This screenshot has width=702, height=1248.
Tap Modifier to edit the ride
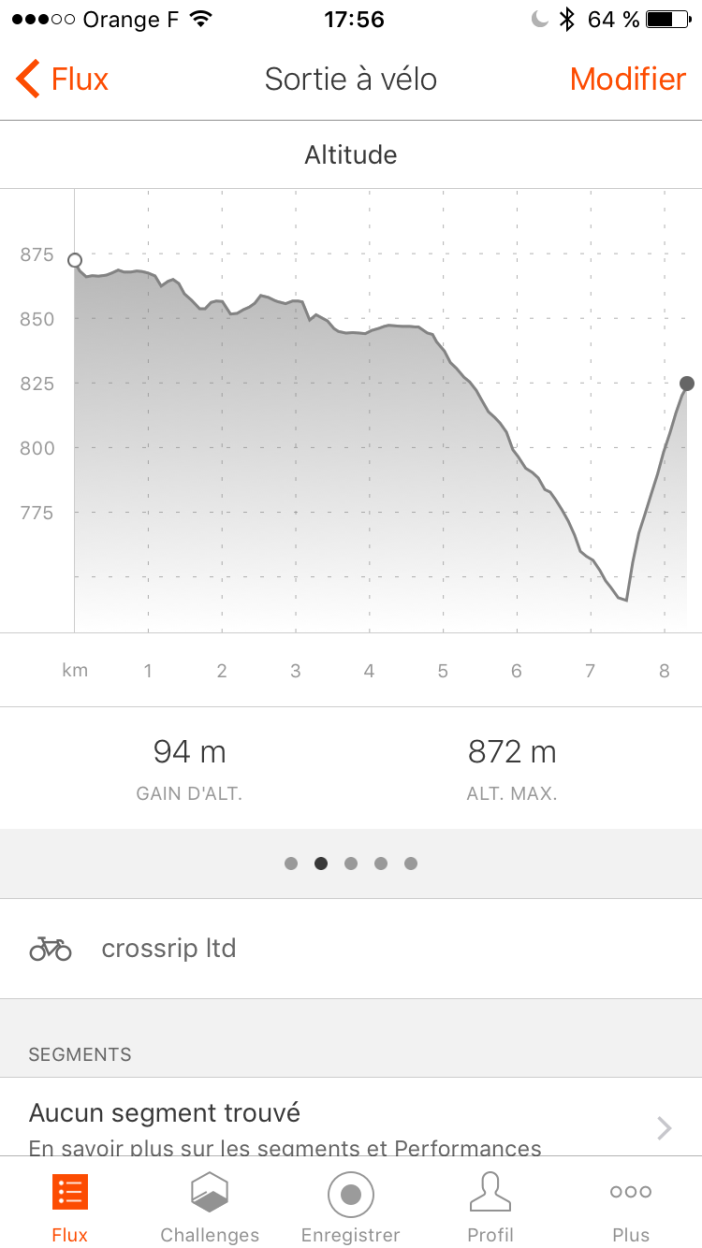pyautogui.click(x=627, y=79)
